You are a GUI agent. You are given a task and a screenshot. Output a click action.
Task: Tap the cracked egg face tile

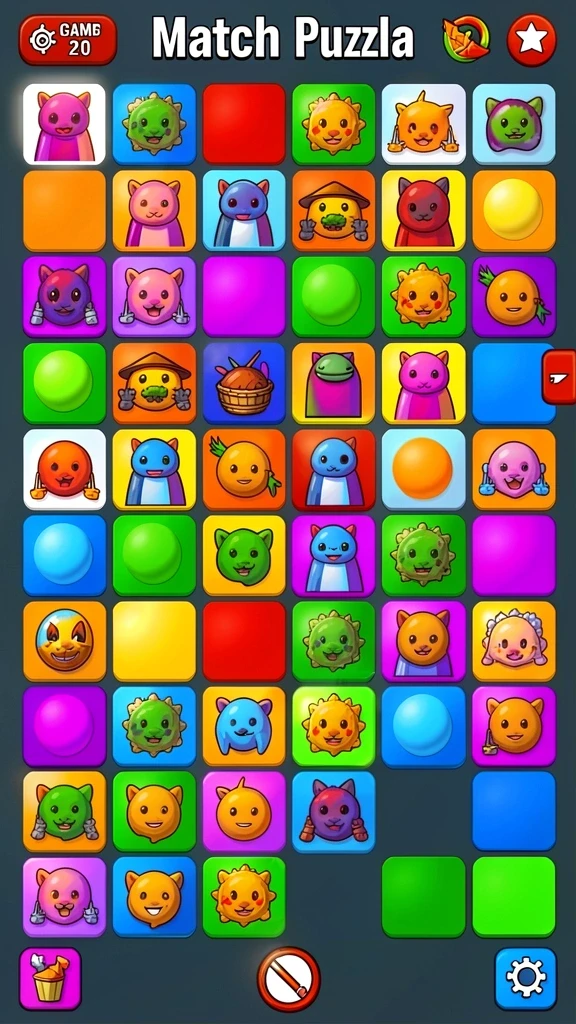[64, 641]
